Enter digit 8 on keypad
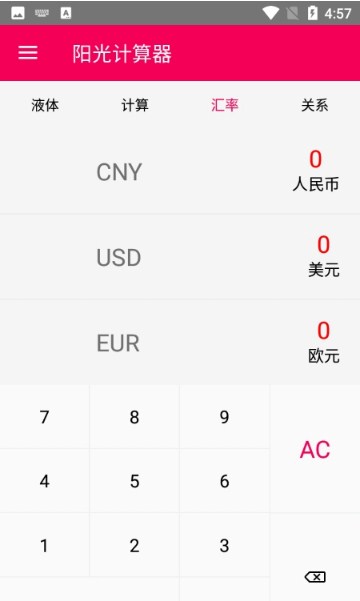Viewport: 360px width, 601px height. click(x=135, y=417)
